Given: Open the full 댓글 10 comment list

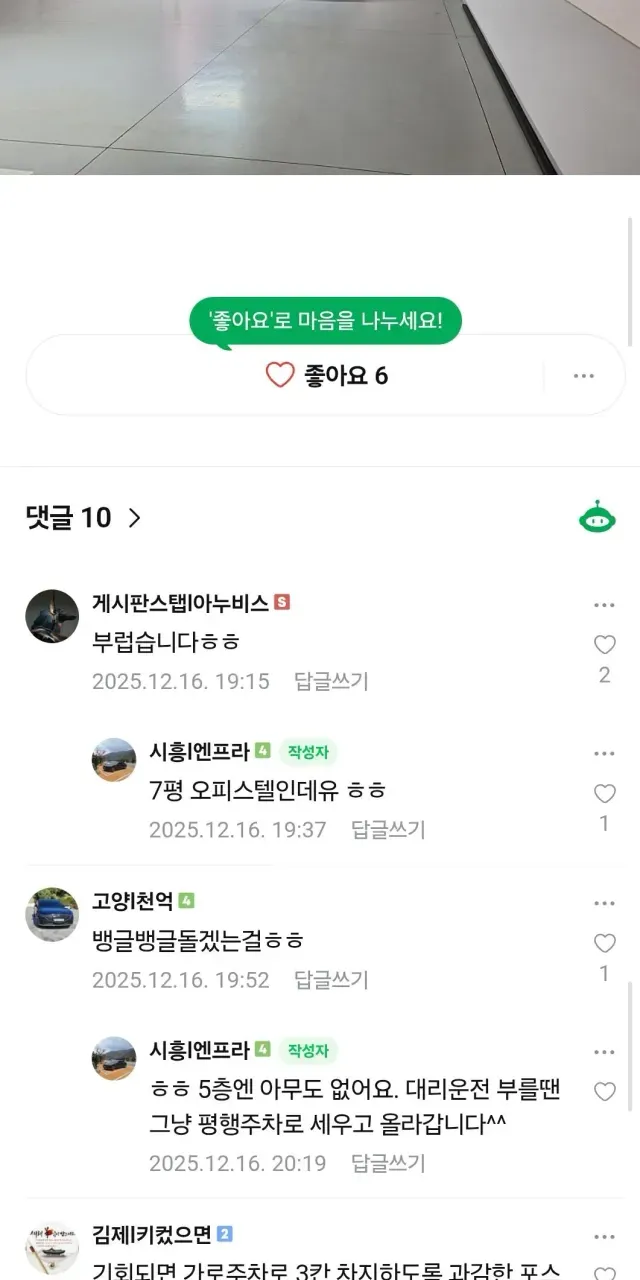Looking at the screenshot, I should click(x=84, y=517).
